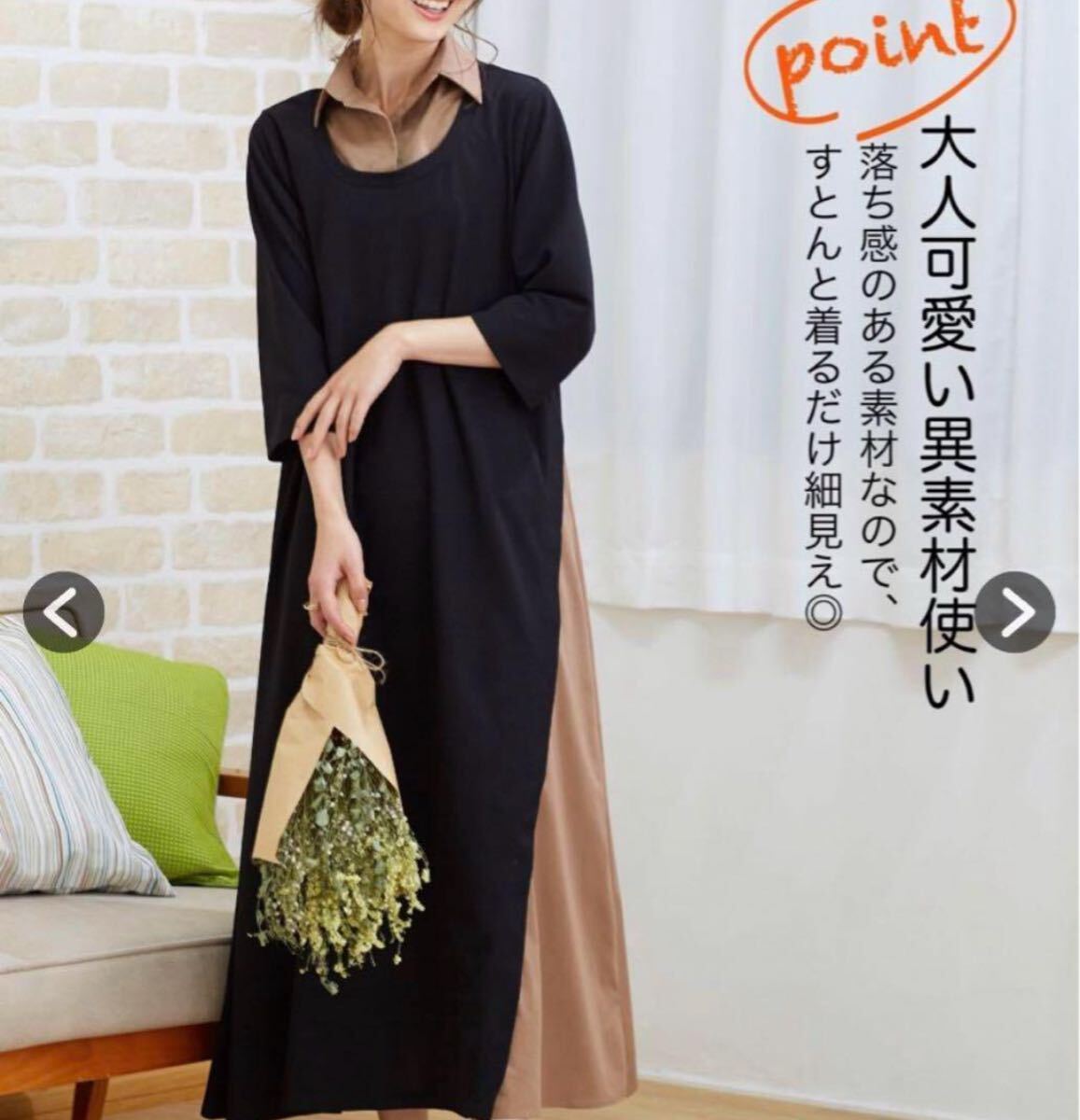Go to the previous product image
The image size is (1080, 1120).
(x=63, y=612)
